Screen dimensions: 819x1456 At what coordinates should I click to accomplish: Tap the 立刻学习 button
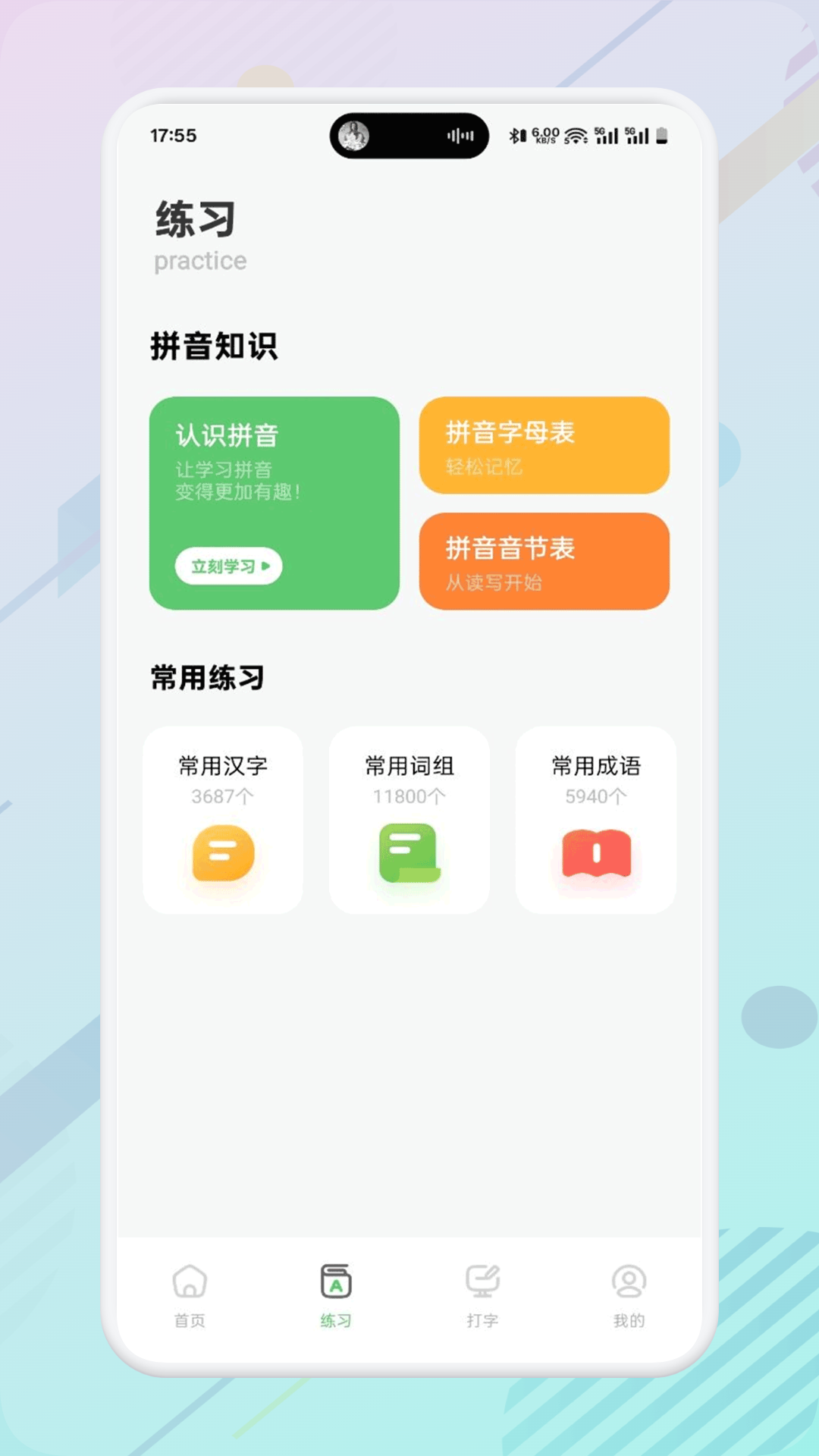click(228, 566)
